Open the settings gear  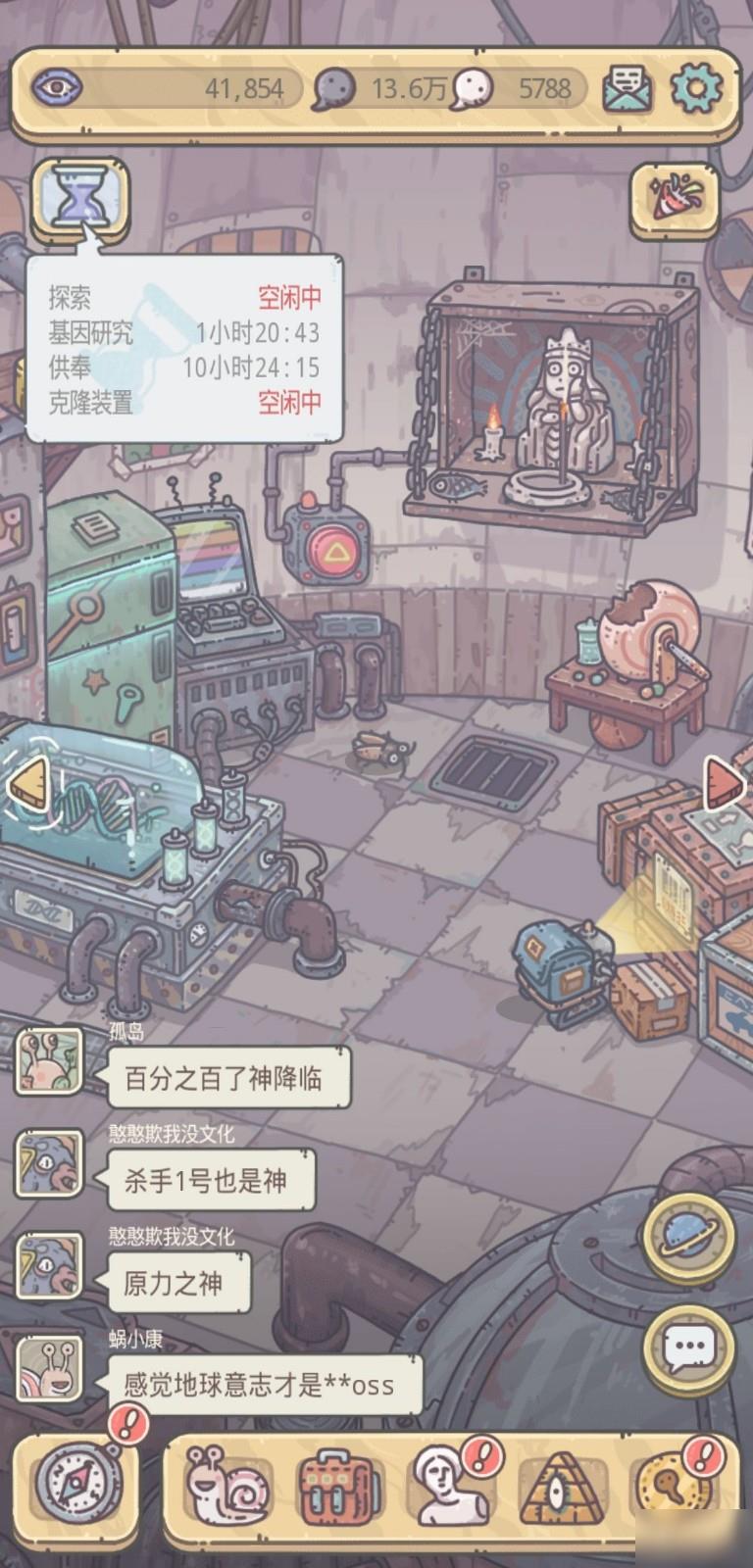point(696,89)
